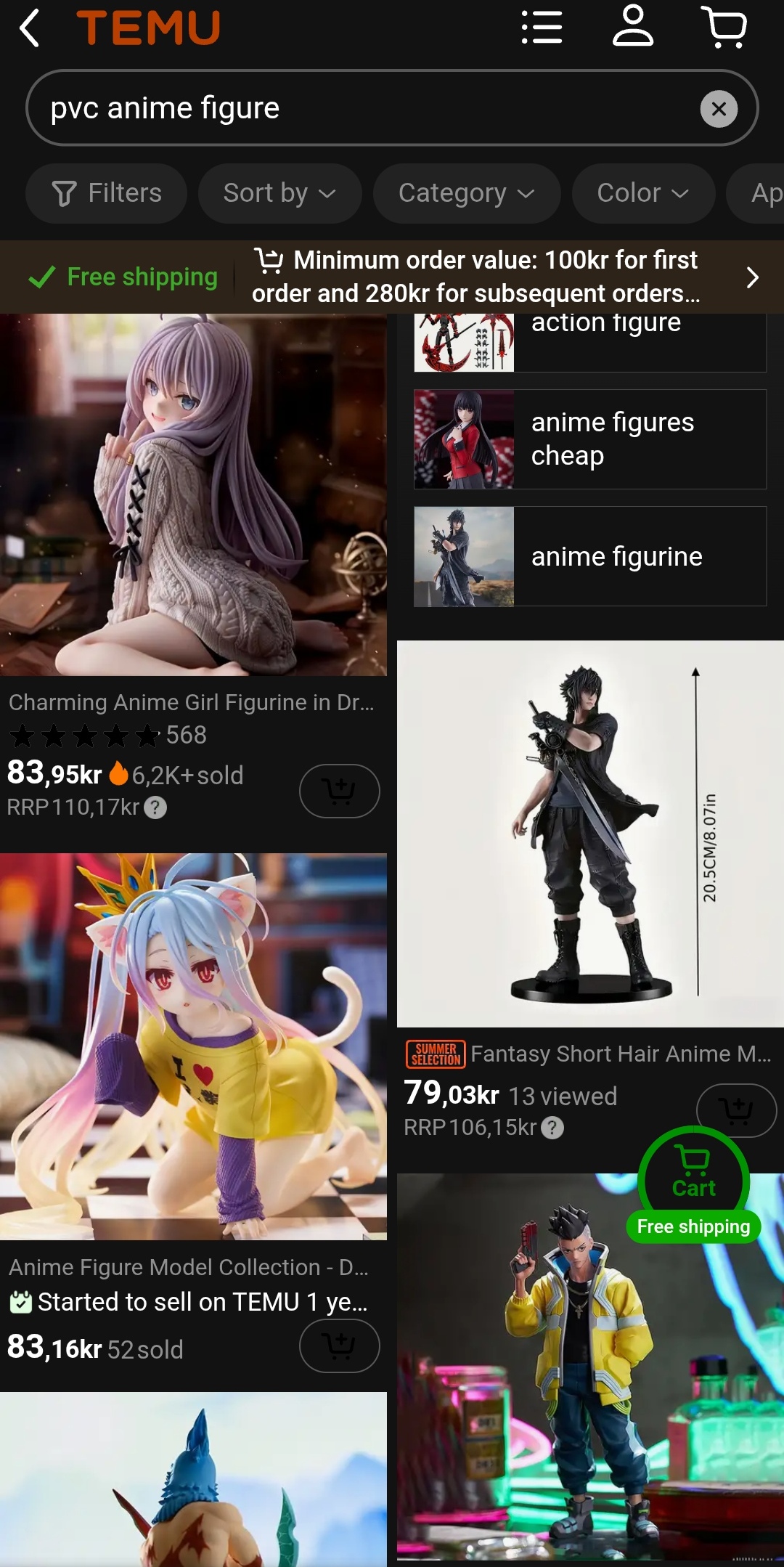Go back using the arrow
Viewport: 784px width, 1567px height.
pyautogui.click(x=29, y=29)
